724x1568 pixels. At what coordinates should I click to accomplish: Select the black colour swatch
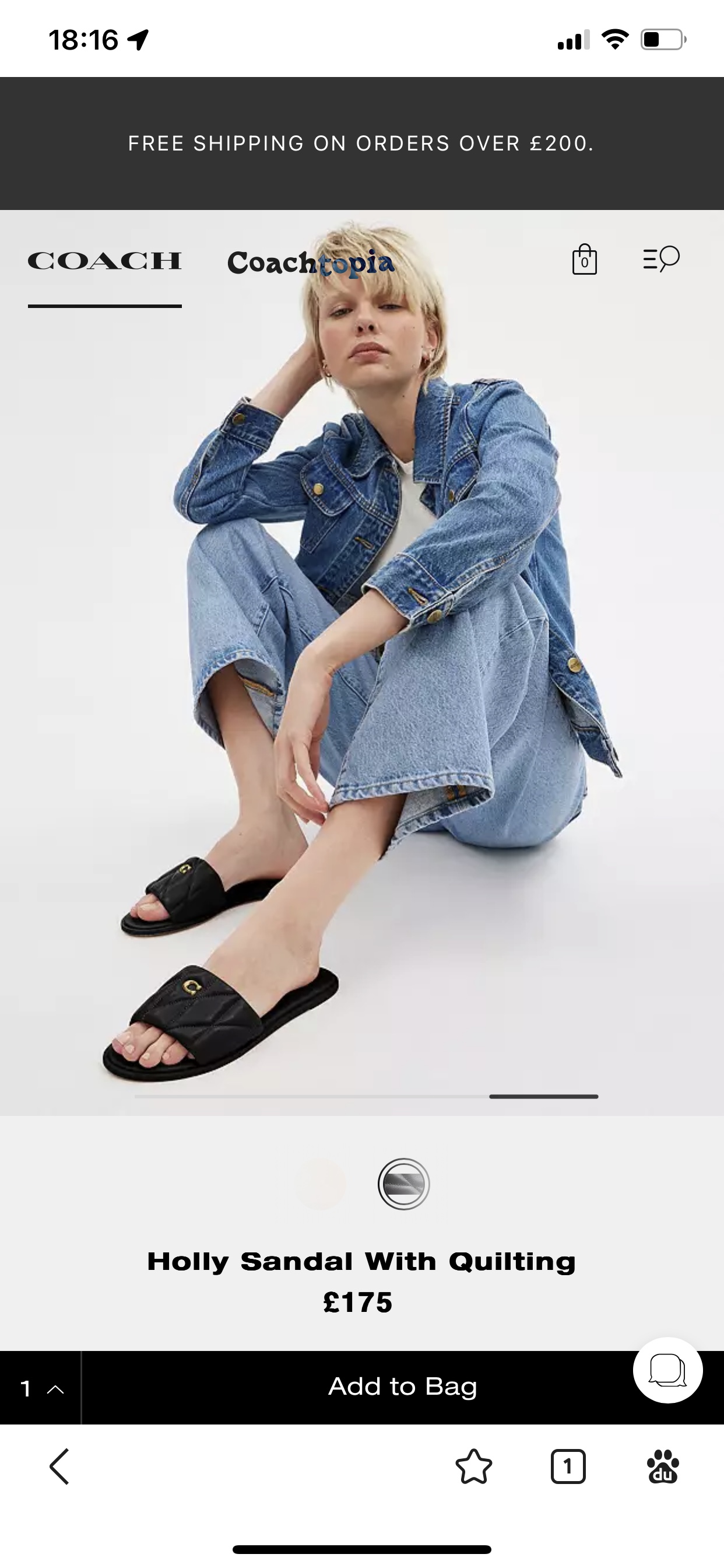tap(403, 1184)
